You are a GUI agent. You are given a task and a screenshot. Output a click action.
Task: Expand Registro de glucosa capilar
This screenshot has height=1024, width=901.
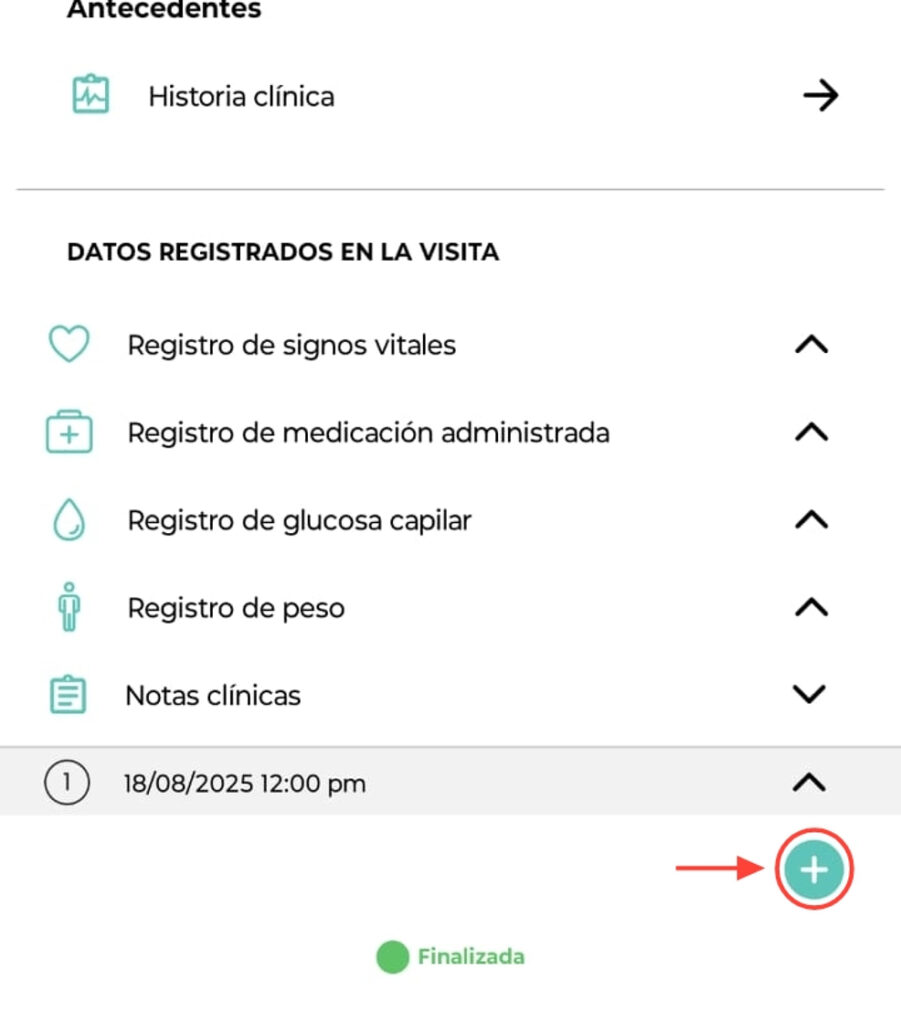(x=811, y=521)
